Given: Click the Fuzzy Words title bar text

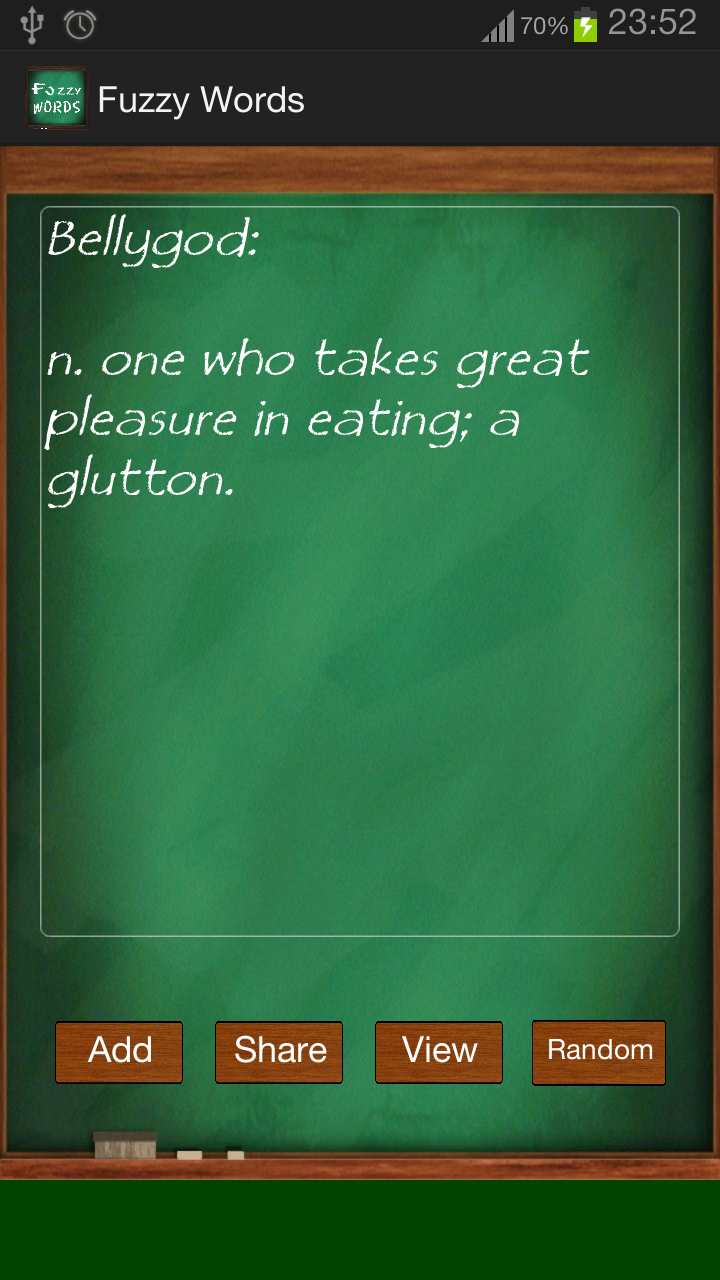Looking at the screenshot, I should [x=199, y=99].
